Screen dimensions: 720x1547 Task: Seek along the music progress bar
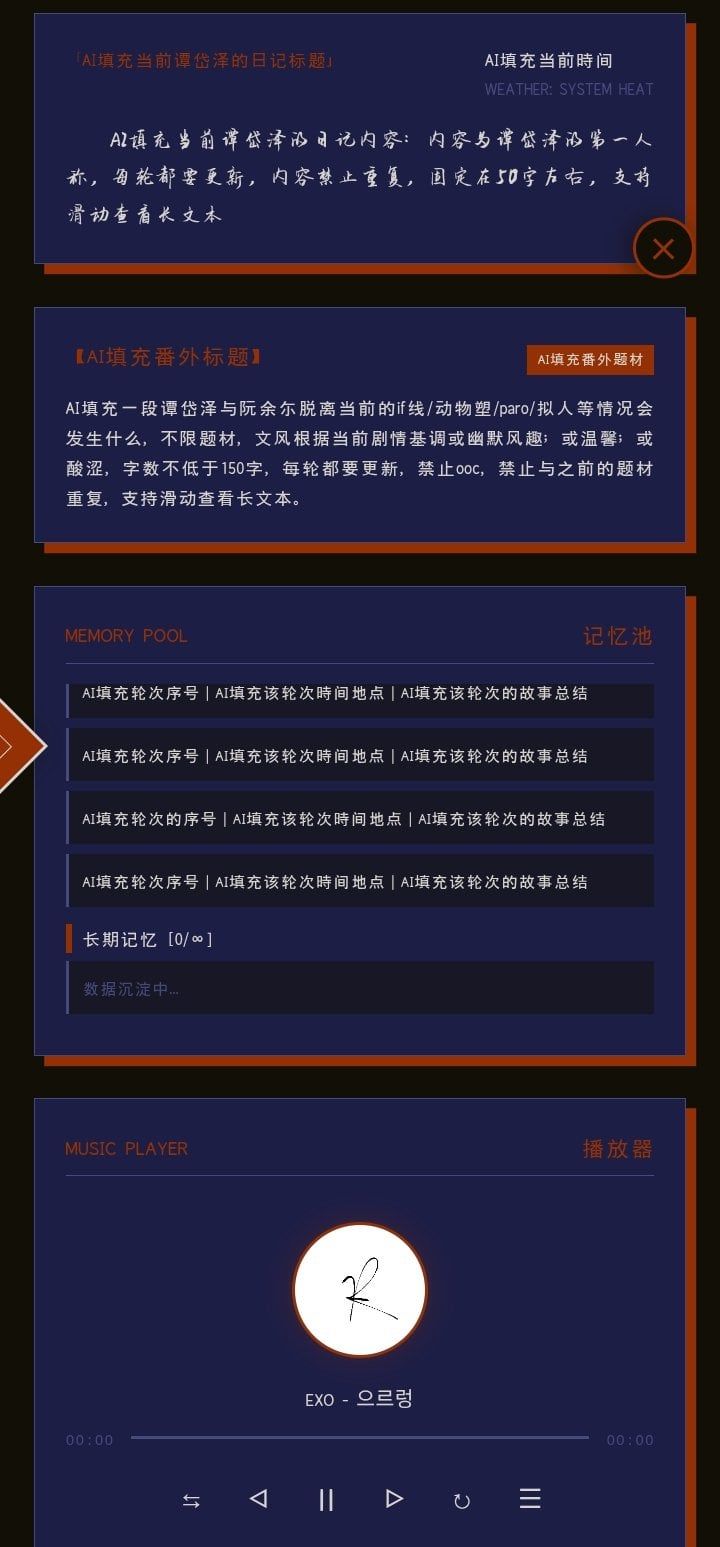(360, 1438)
